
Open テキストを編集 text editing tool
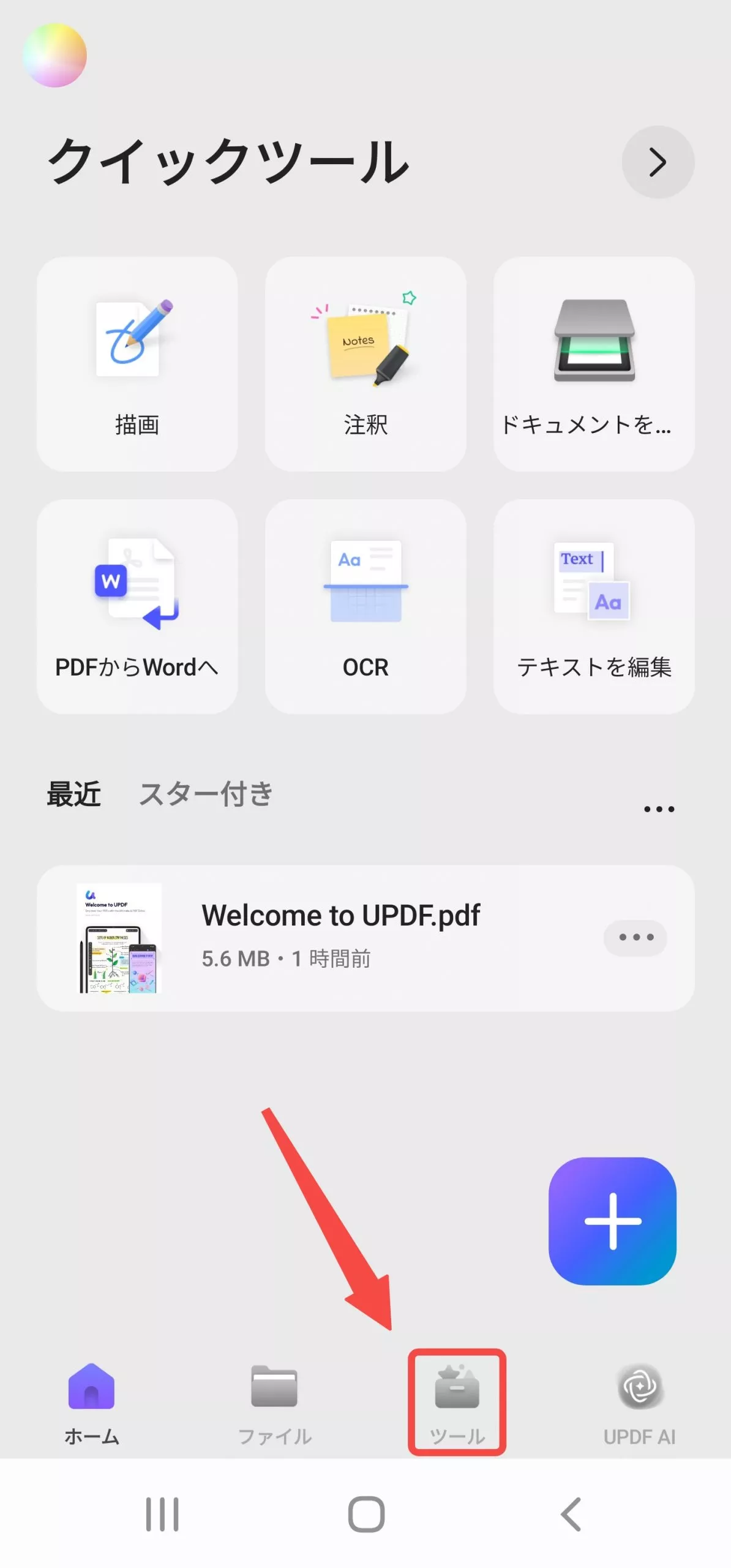click(x=594, y=606)
